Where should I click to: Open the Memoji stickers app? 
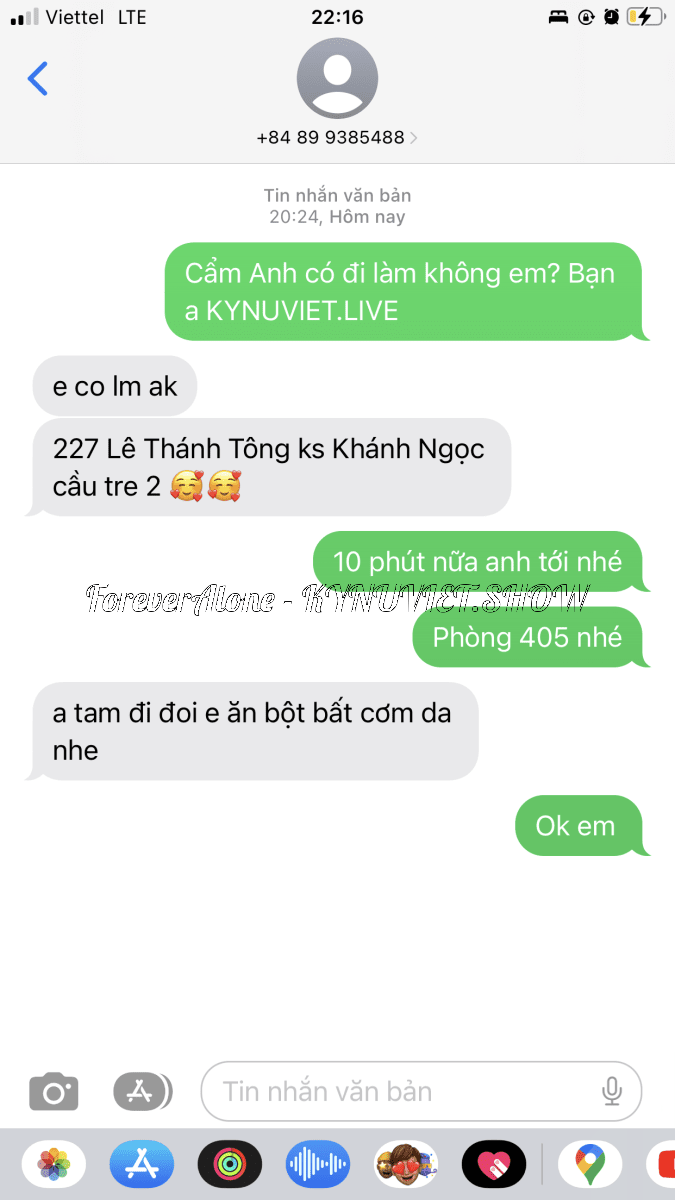(406, 1164)
